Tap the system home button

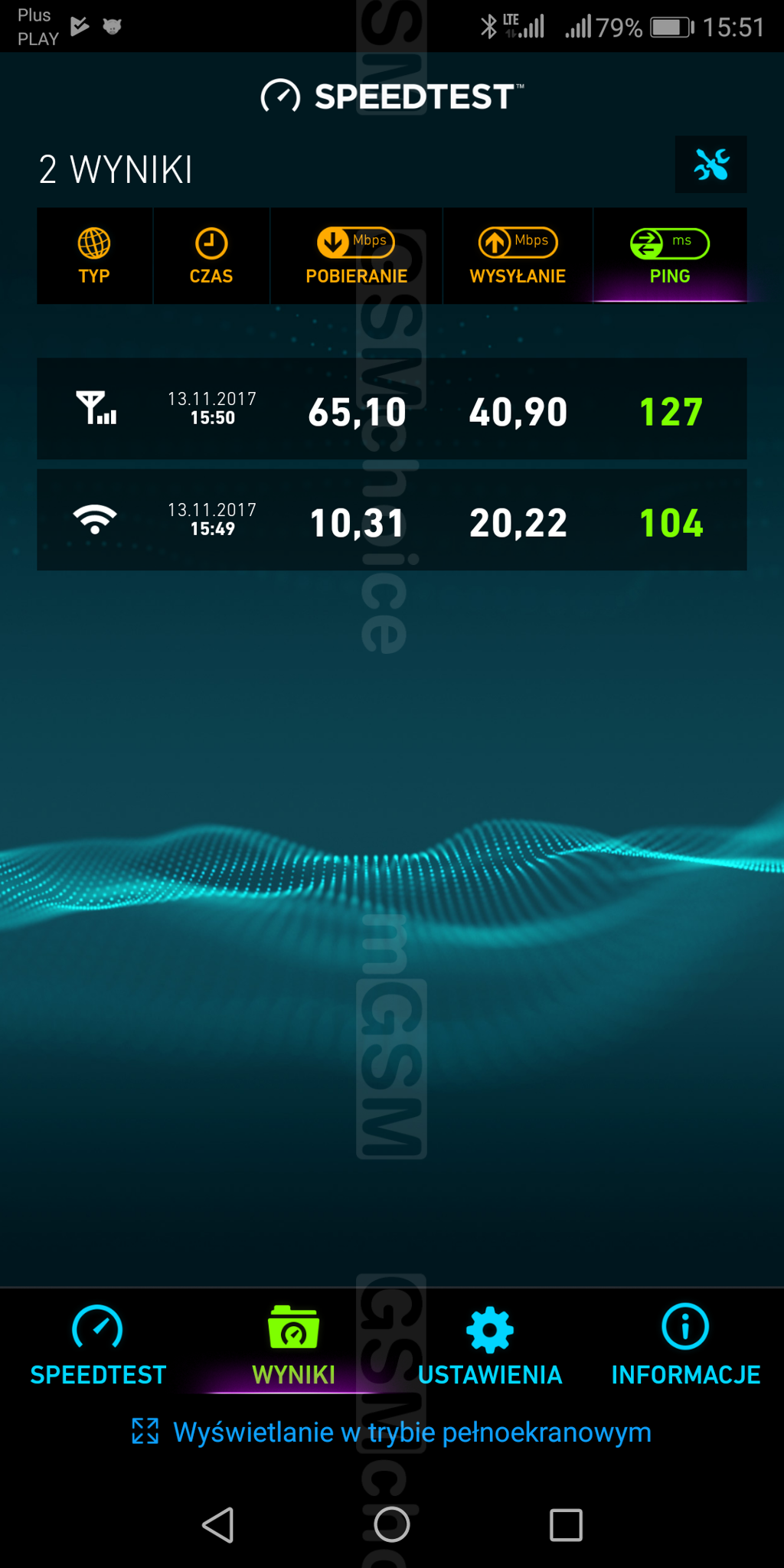pyautogui.click(x=392, y=1525)
